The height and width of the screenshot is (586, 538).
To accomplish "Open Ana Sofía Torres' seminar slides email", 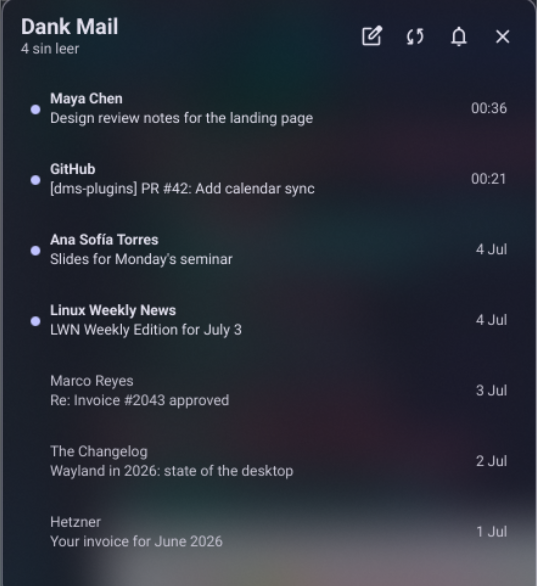I will 269,250.
